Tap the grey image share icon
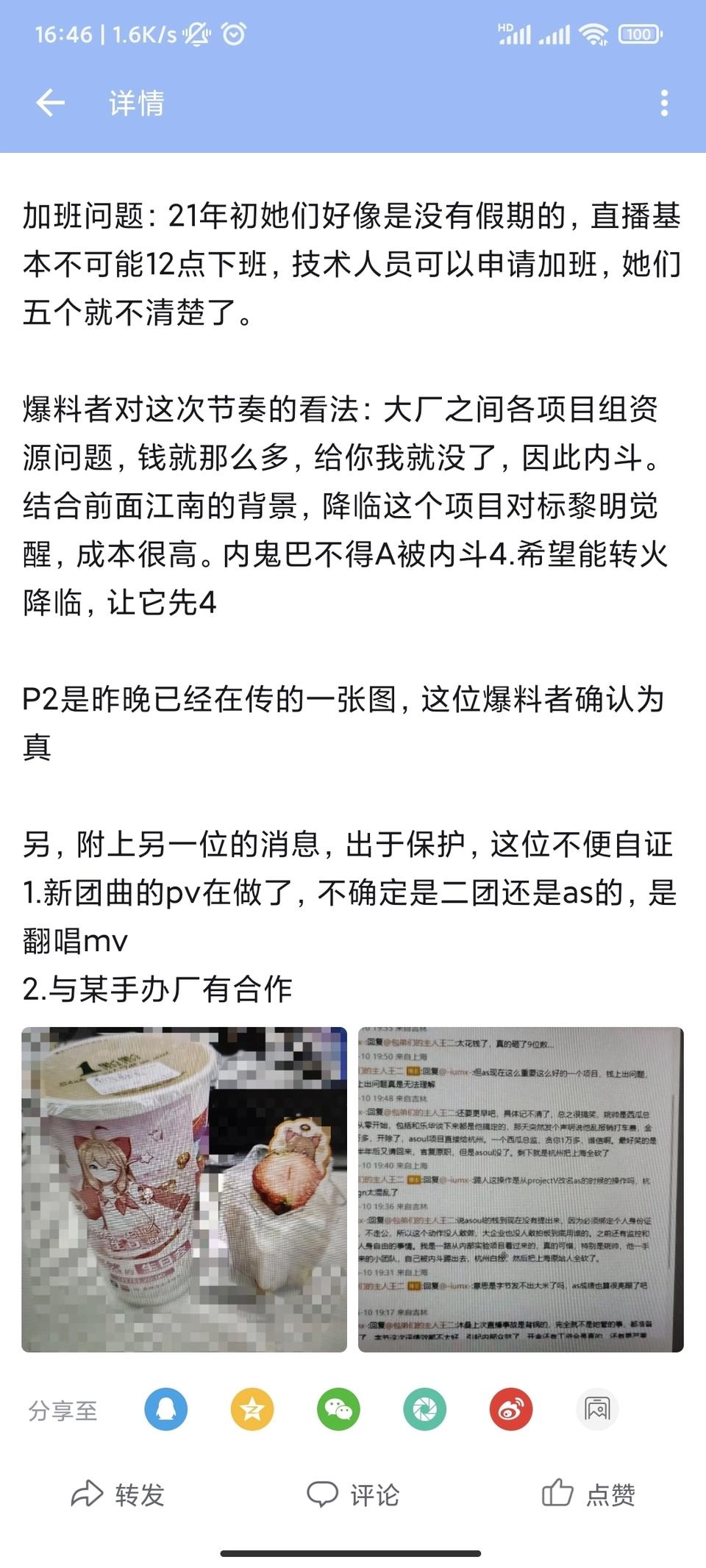Image resolution: width=706 pixels, height=1568 pixels. [x=597, y=1409]
